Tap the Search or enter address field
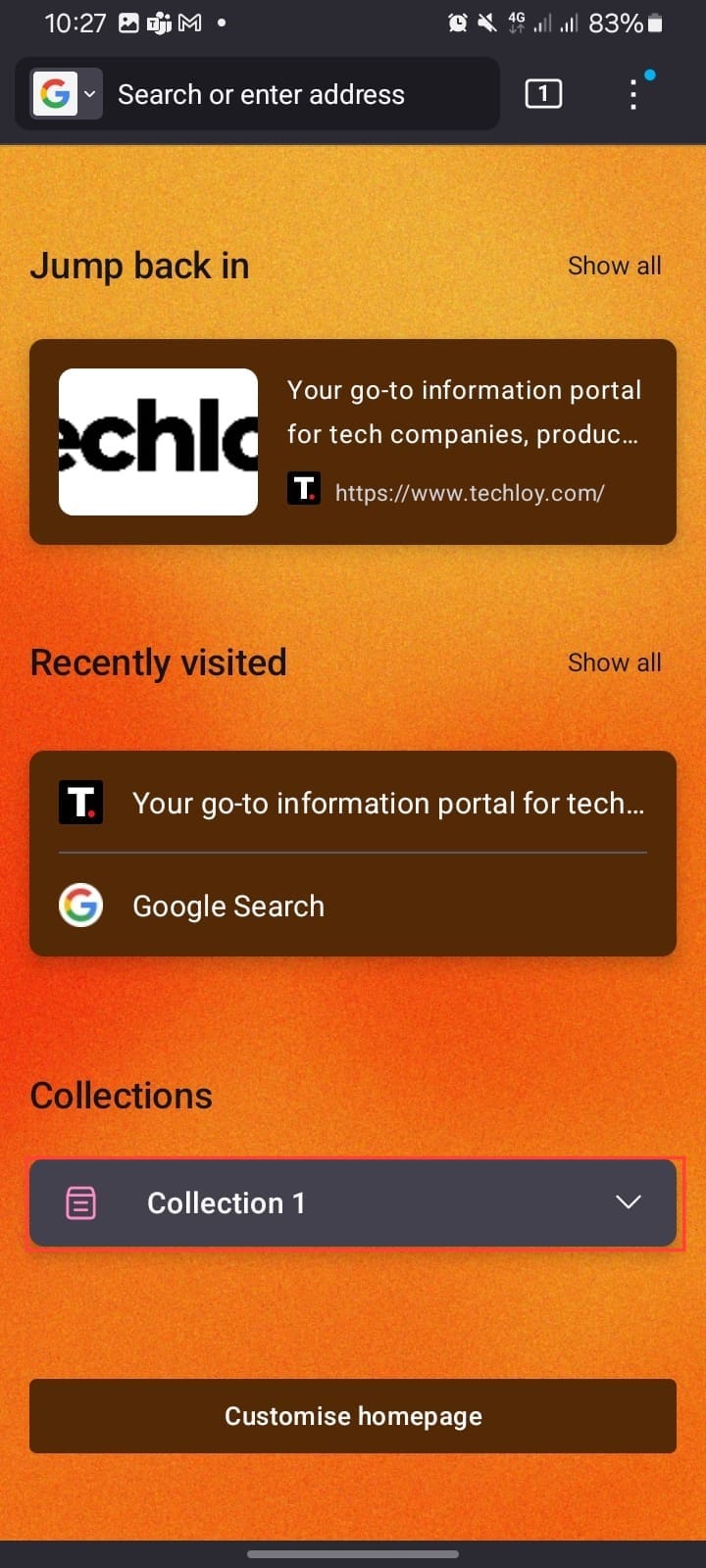Viewport: 706px width, 1568px height. (x=294, y=94)
